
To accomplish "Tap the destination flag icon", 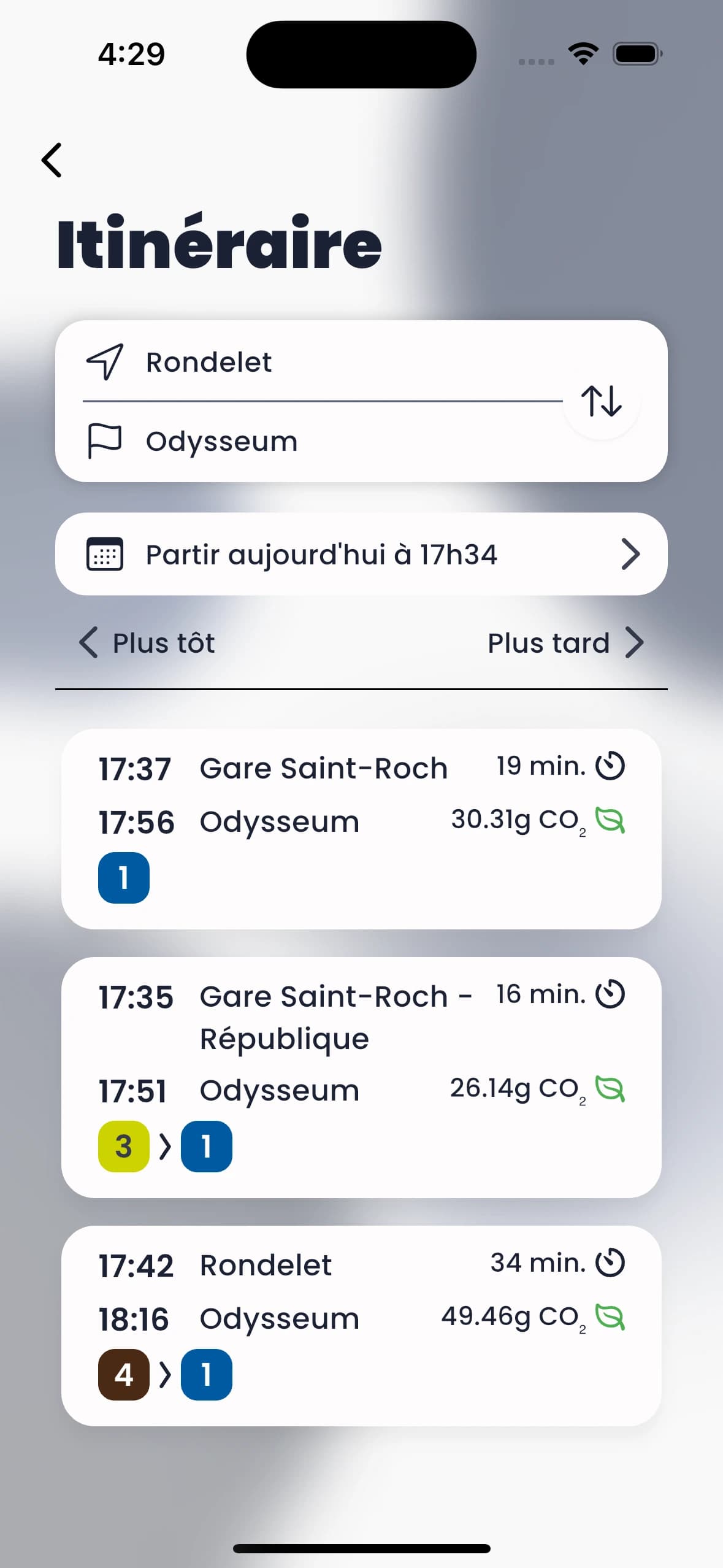I will tap(104, 440).
